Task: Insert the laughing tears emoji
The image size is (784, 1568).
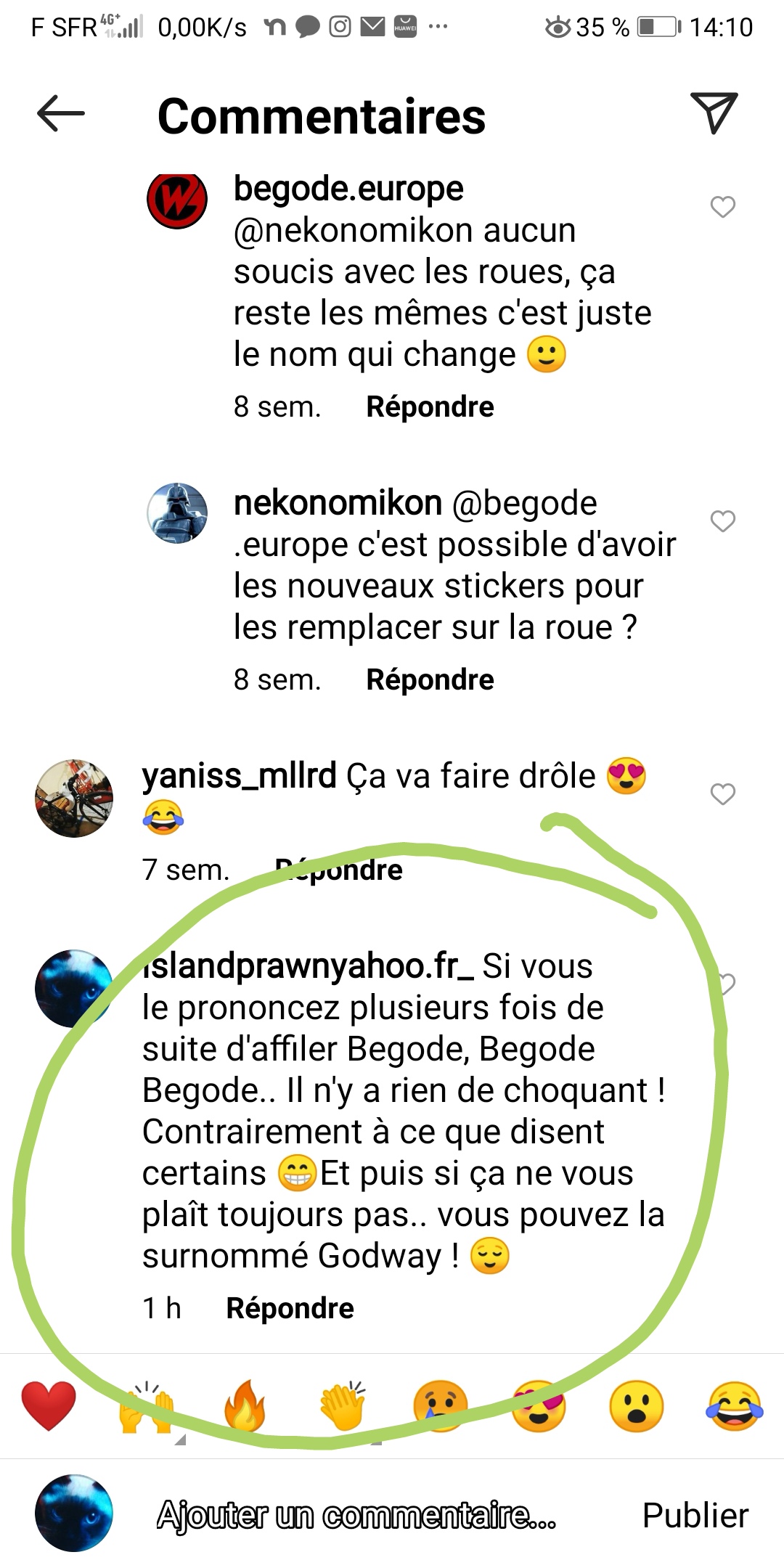Action: pyautogui.click(x=734, y=1406)
